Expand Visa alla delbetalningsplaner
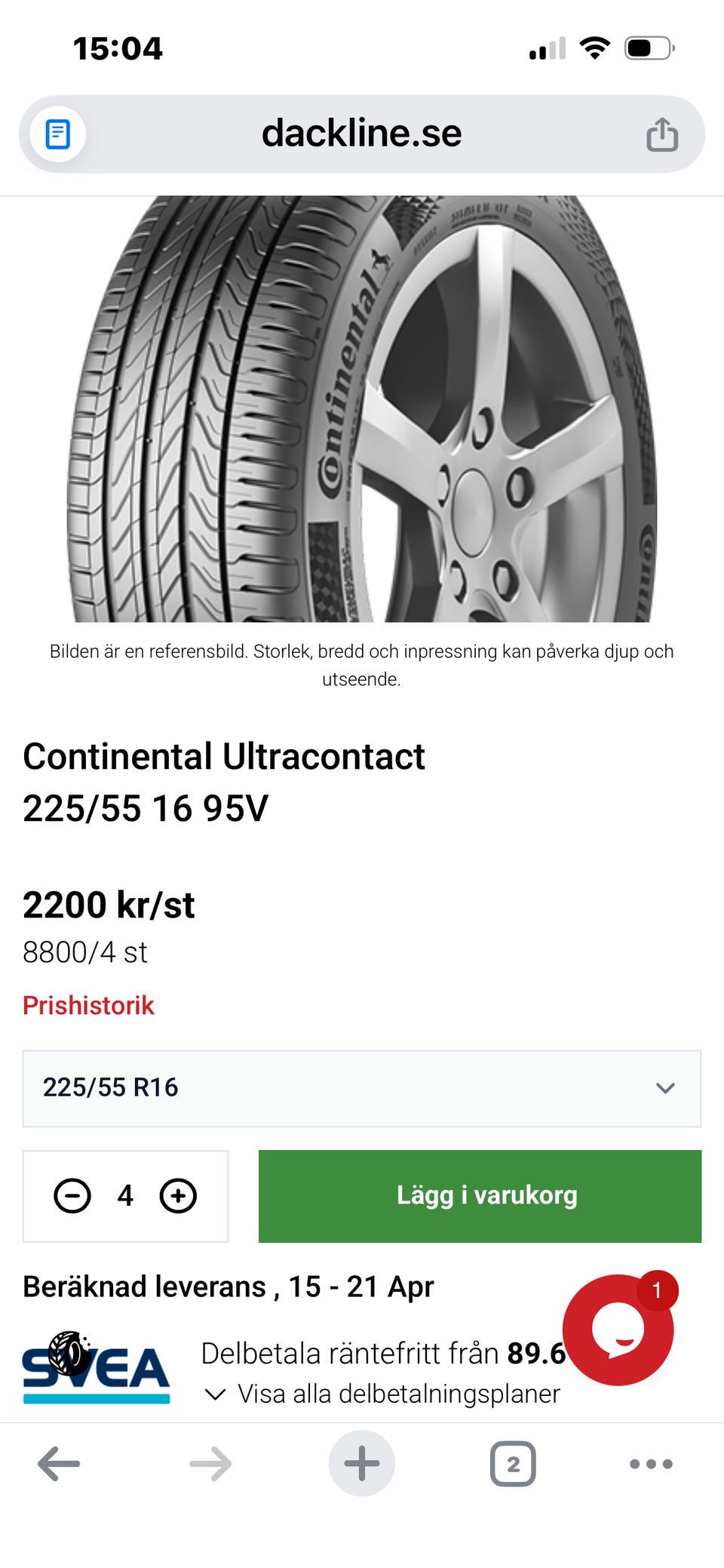 (x=383, y=1394)
